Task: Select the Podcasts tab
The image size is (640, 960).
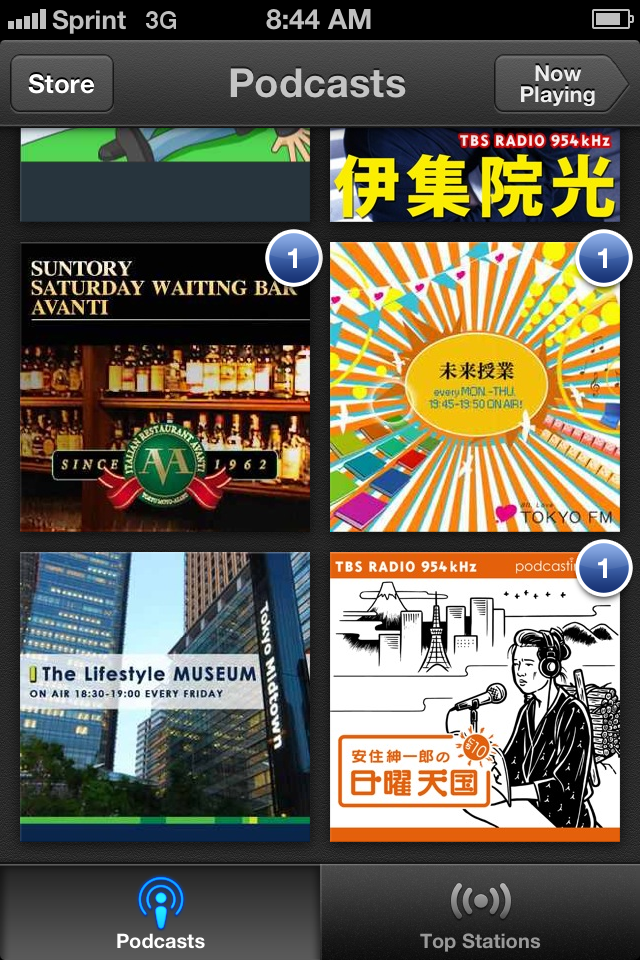Action: tap(160, 913)
